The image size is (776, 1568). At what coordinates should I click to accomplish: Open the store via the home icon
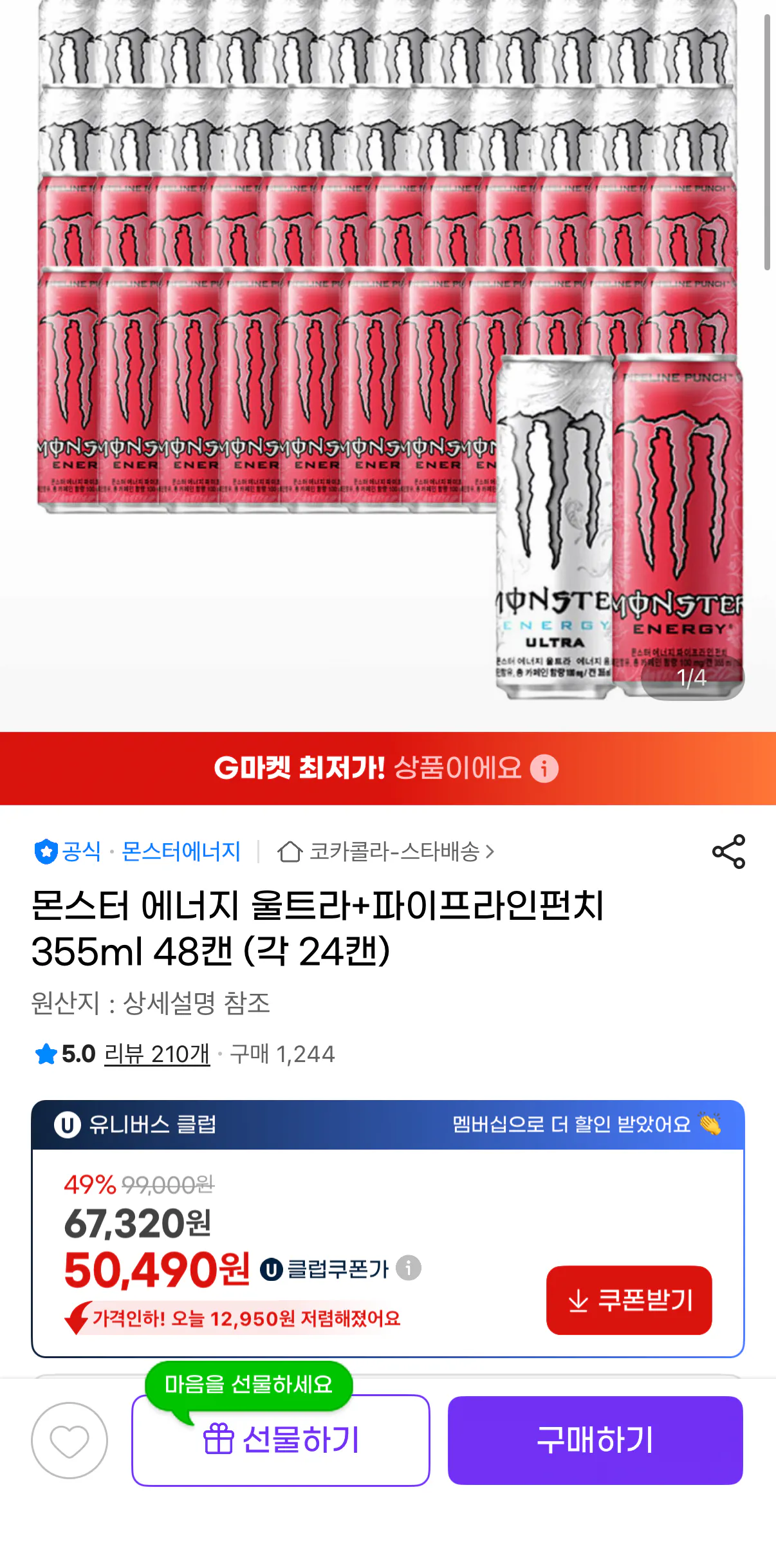(x=289, y=851)
